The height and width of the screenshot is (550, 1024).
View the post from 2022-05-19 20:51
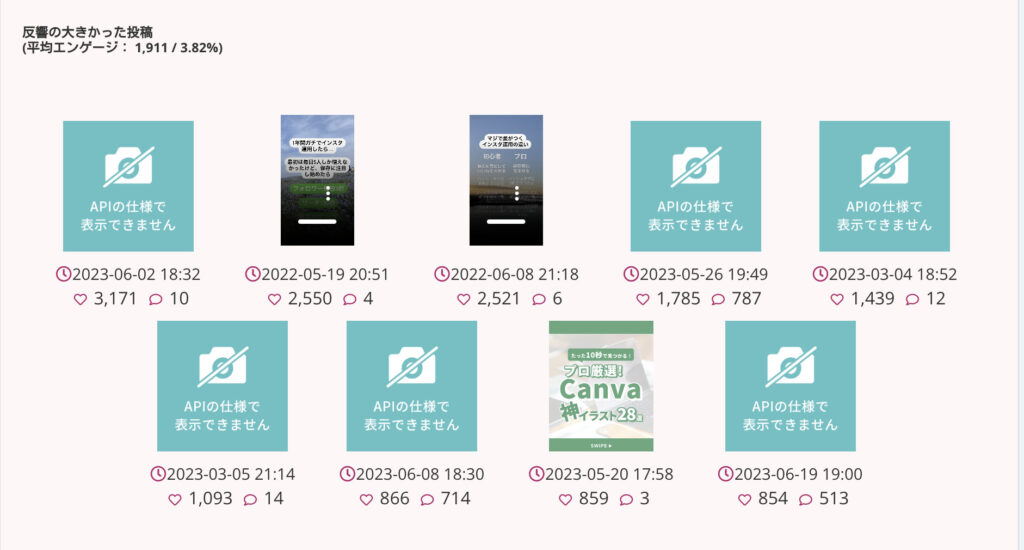(x=317, y=180)
